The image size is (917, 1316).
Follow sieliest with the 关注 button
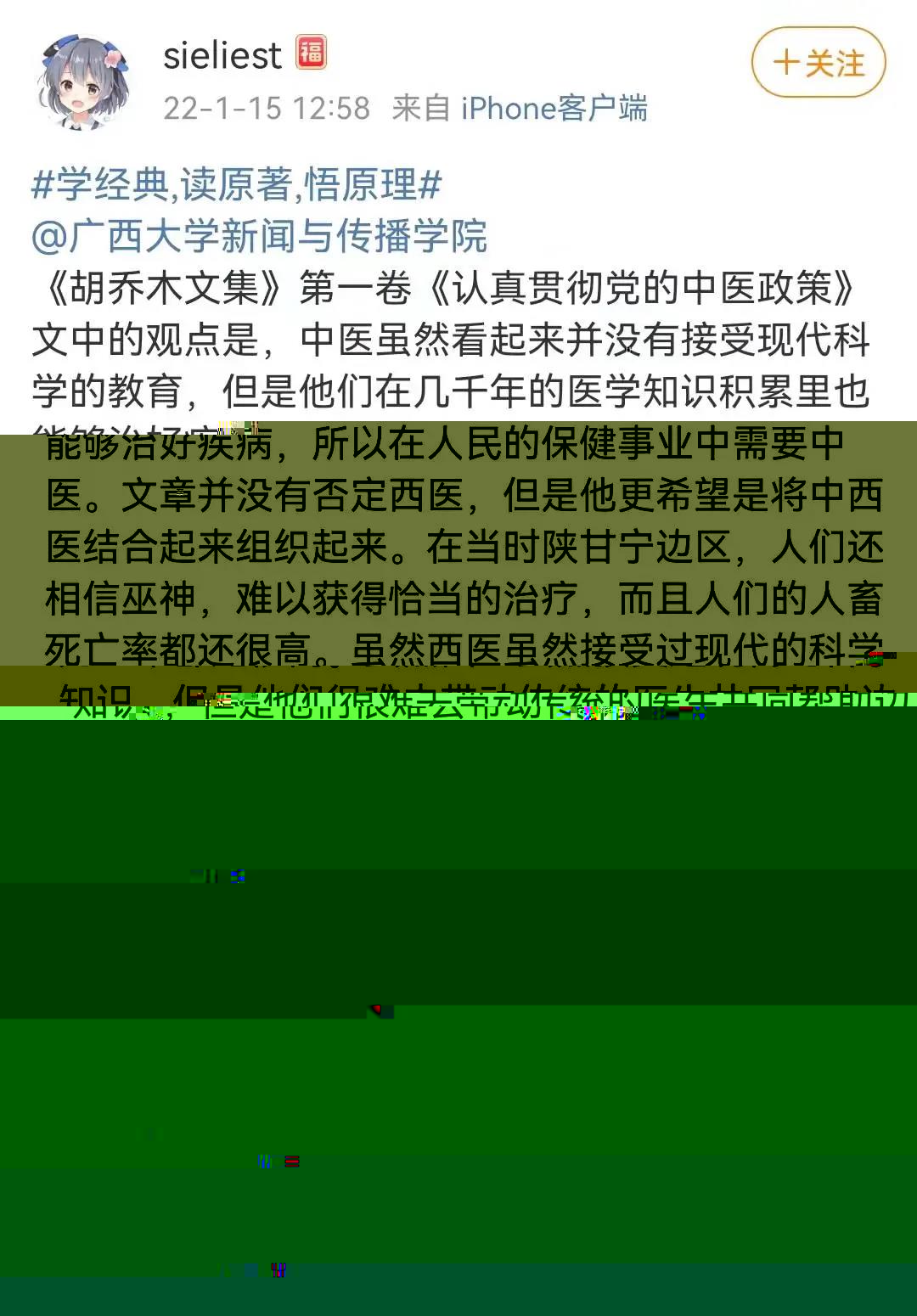818,63
